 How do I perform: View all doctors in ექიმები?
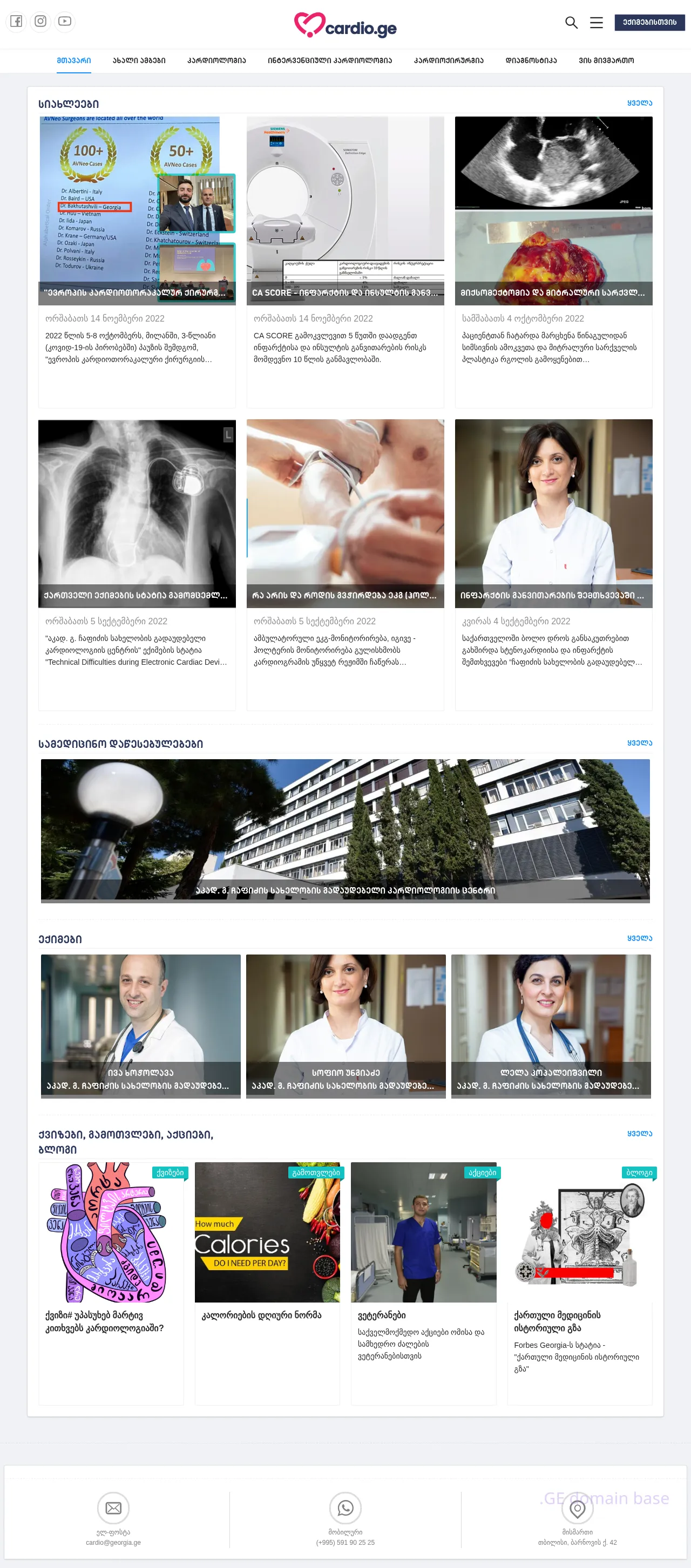coord(639,938)
